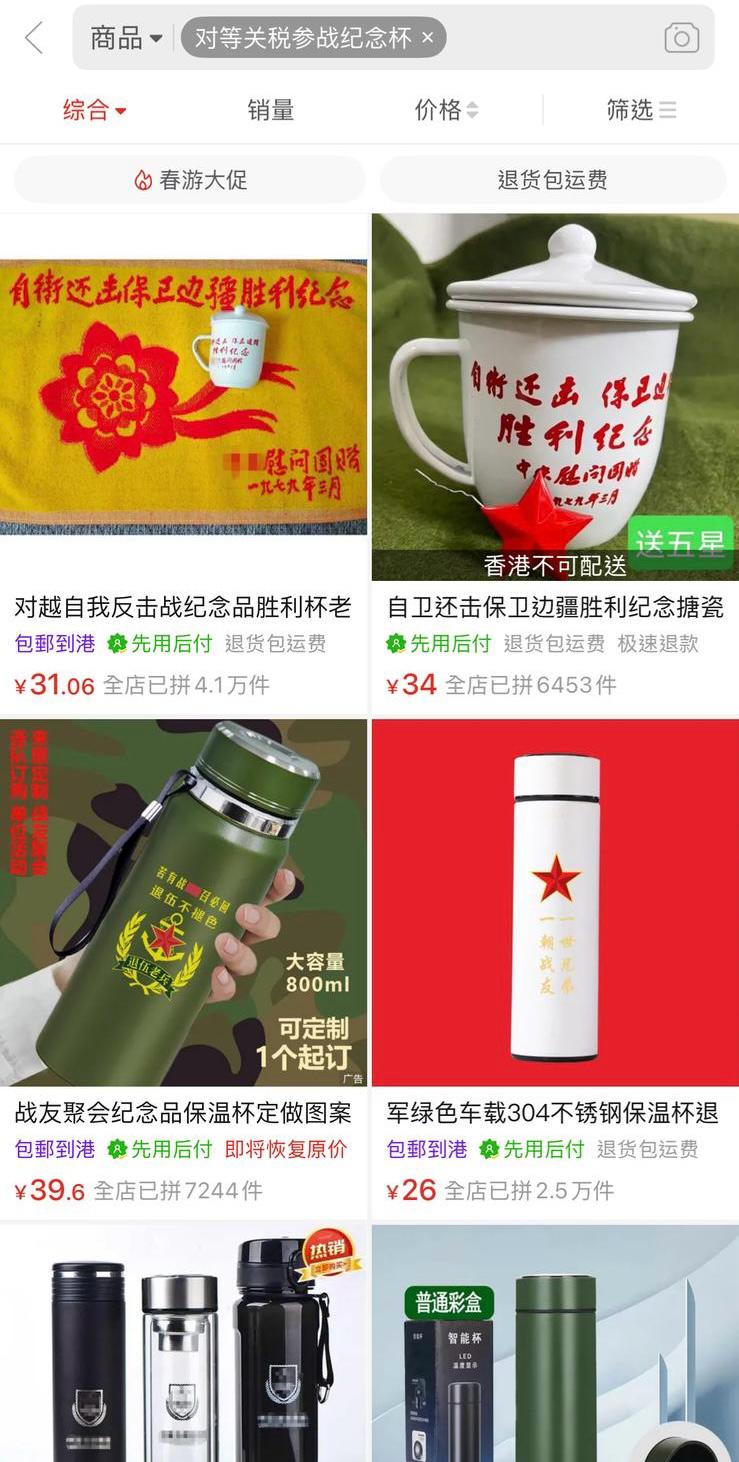
Task: Enable the 退货包运费 filter chip
Action: coord(555,179)
